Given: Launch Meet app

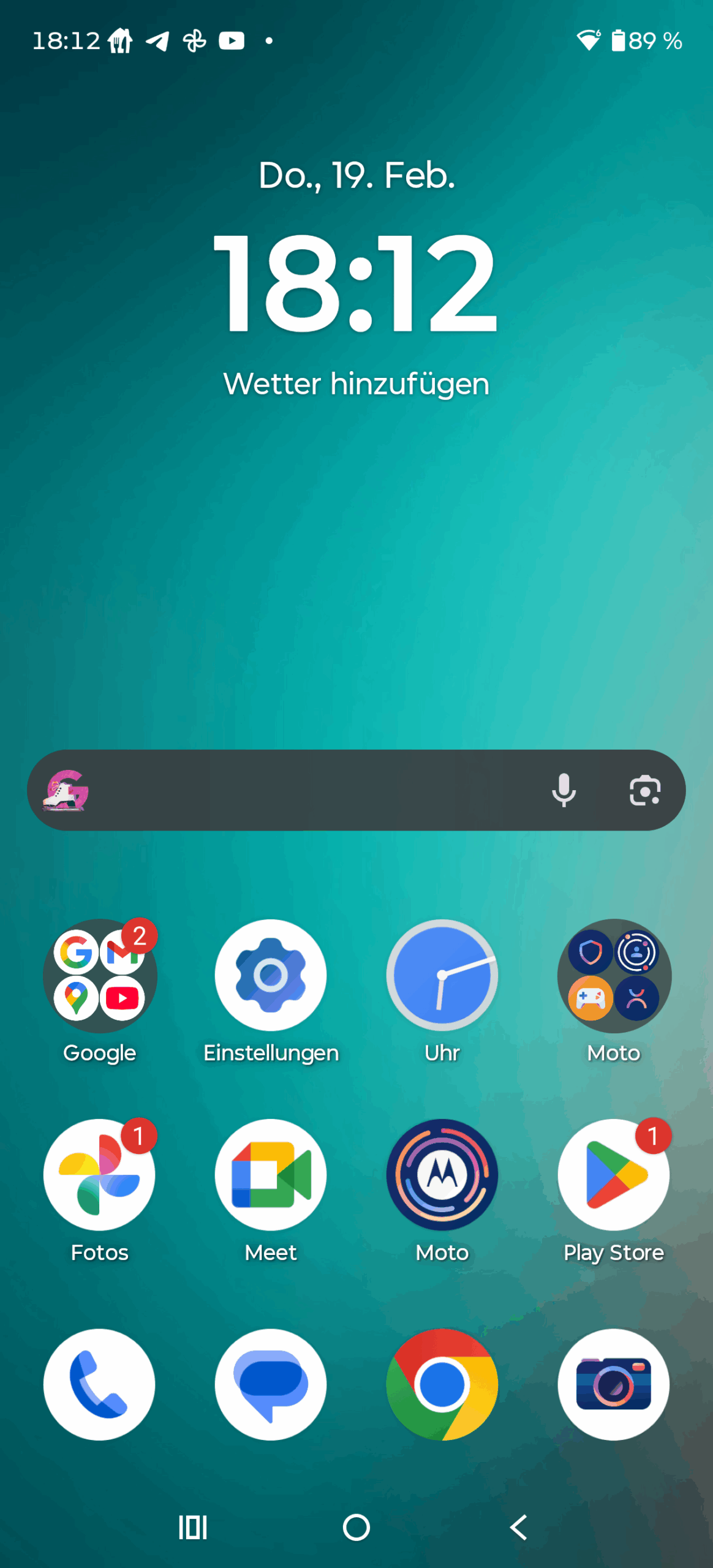Looking at the screenshot, I should pos(271,1175).
